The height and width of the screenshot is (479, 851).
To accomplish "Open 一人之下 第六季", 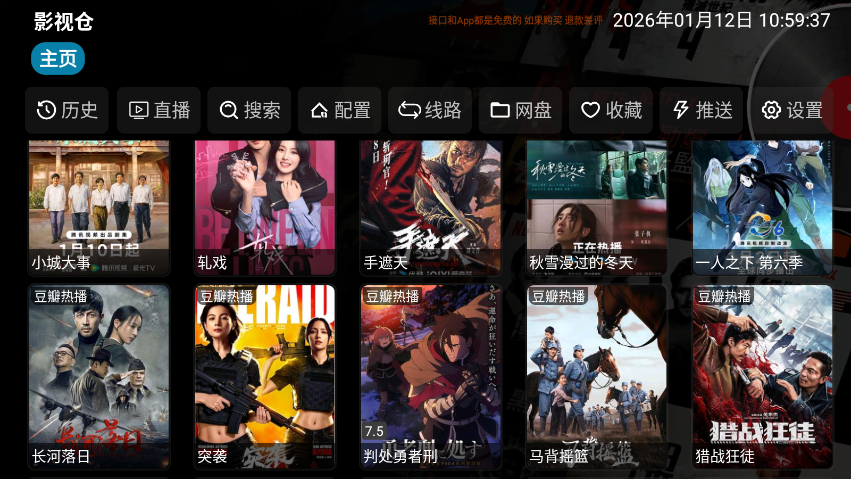I will click(762, 208).
